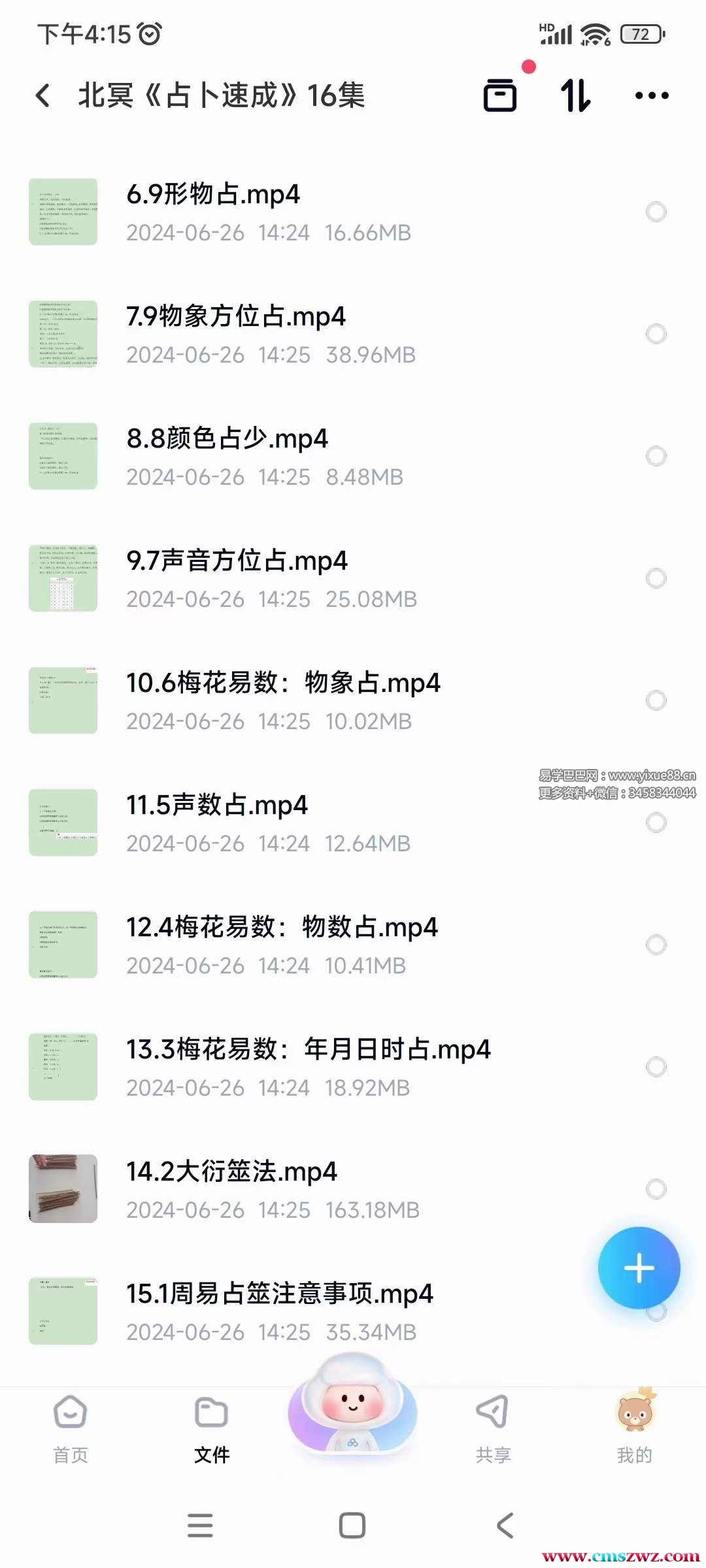The width and height of the screenshot is (706, 1568).
Task: Open 10.6梅花易数：物象占.mp4
Action: pos(283,683)
